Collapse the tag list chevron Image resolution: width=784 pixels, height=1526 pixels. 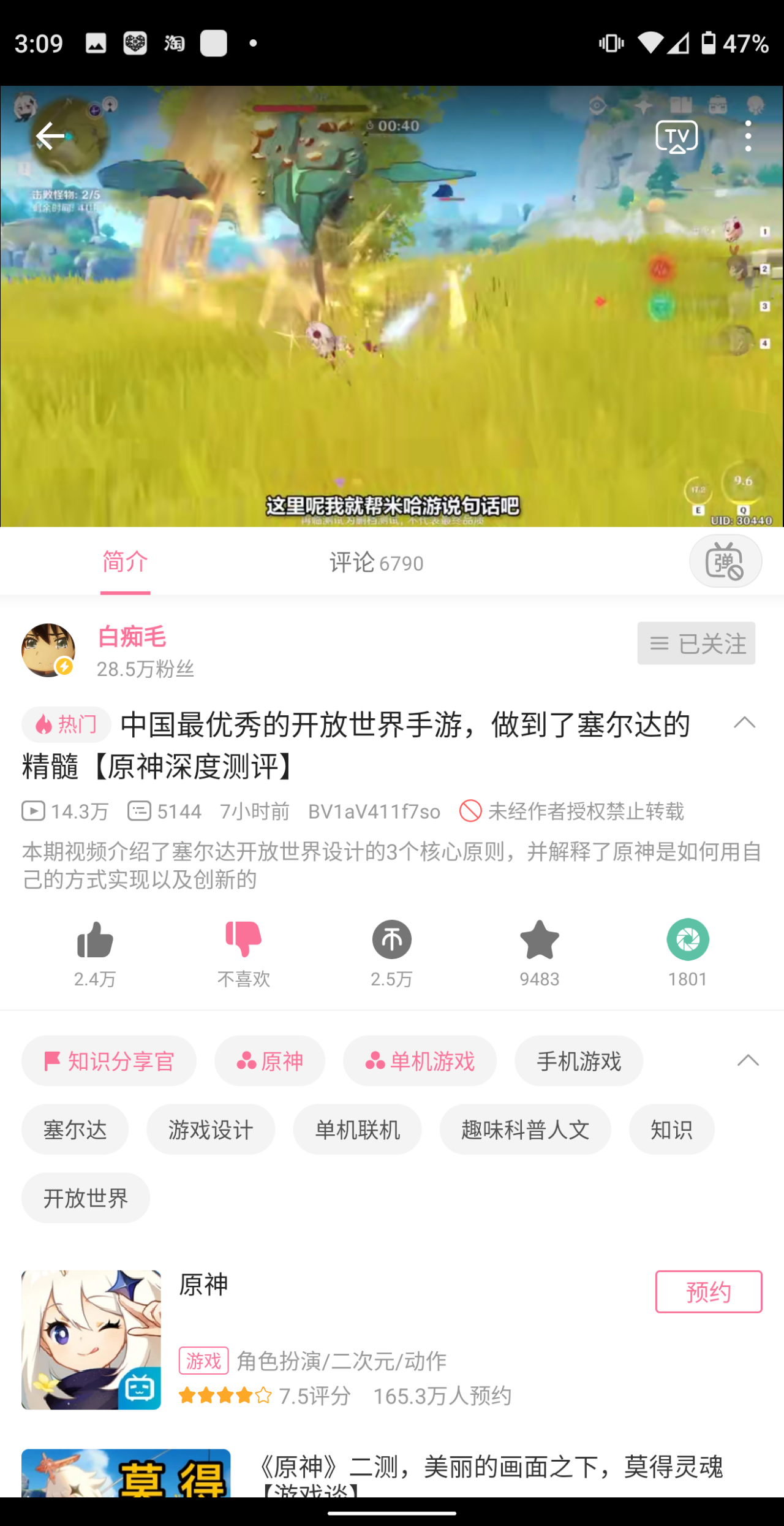(x=748, y=1061)
